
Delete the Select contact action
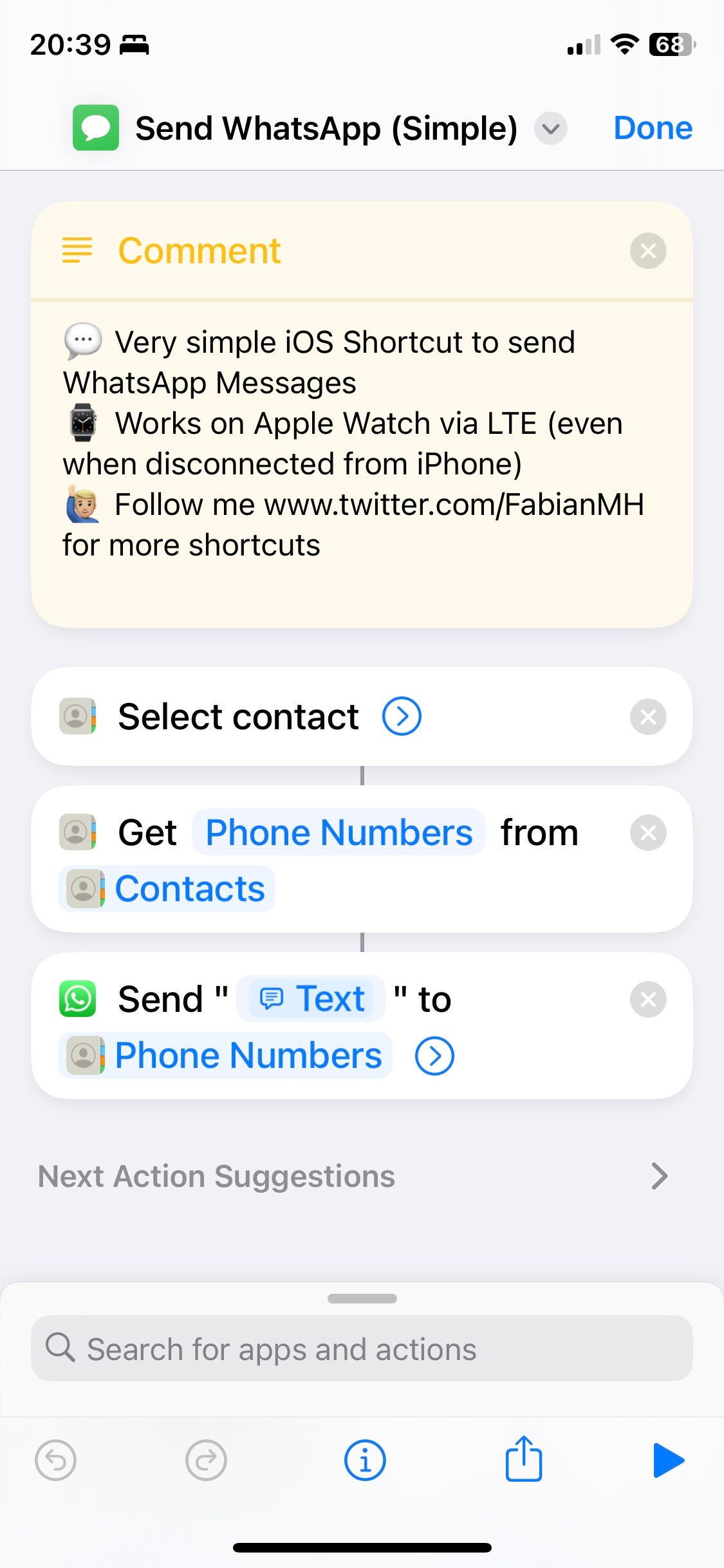click(647, 716)
